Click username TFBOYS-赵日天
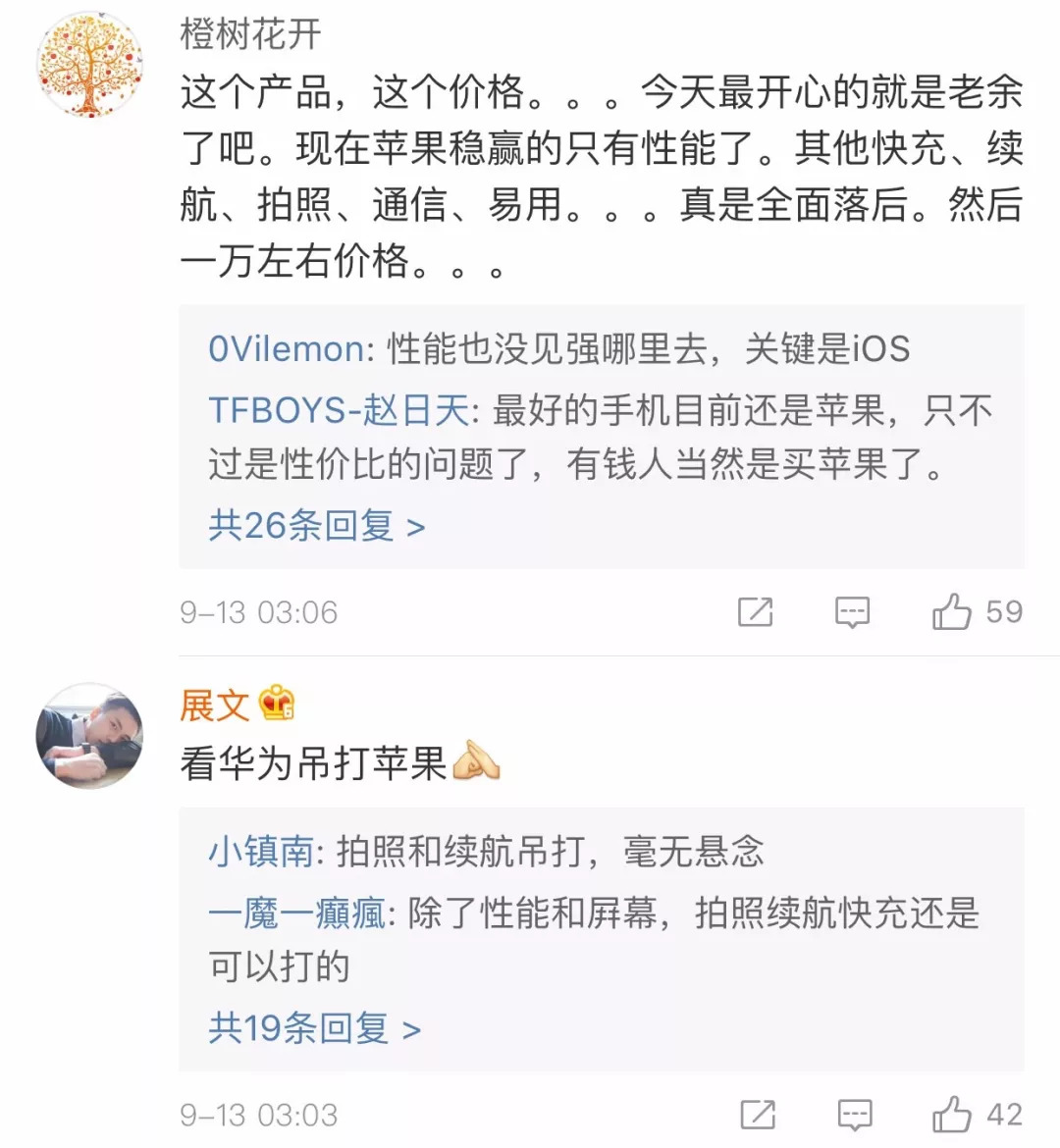The width and height of the screenshot is (1060, 1148). point(339,410)
